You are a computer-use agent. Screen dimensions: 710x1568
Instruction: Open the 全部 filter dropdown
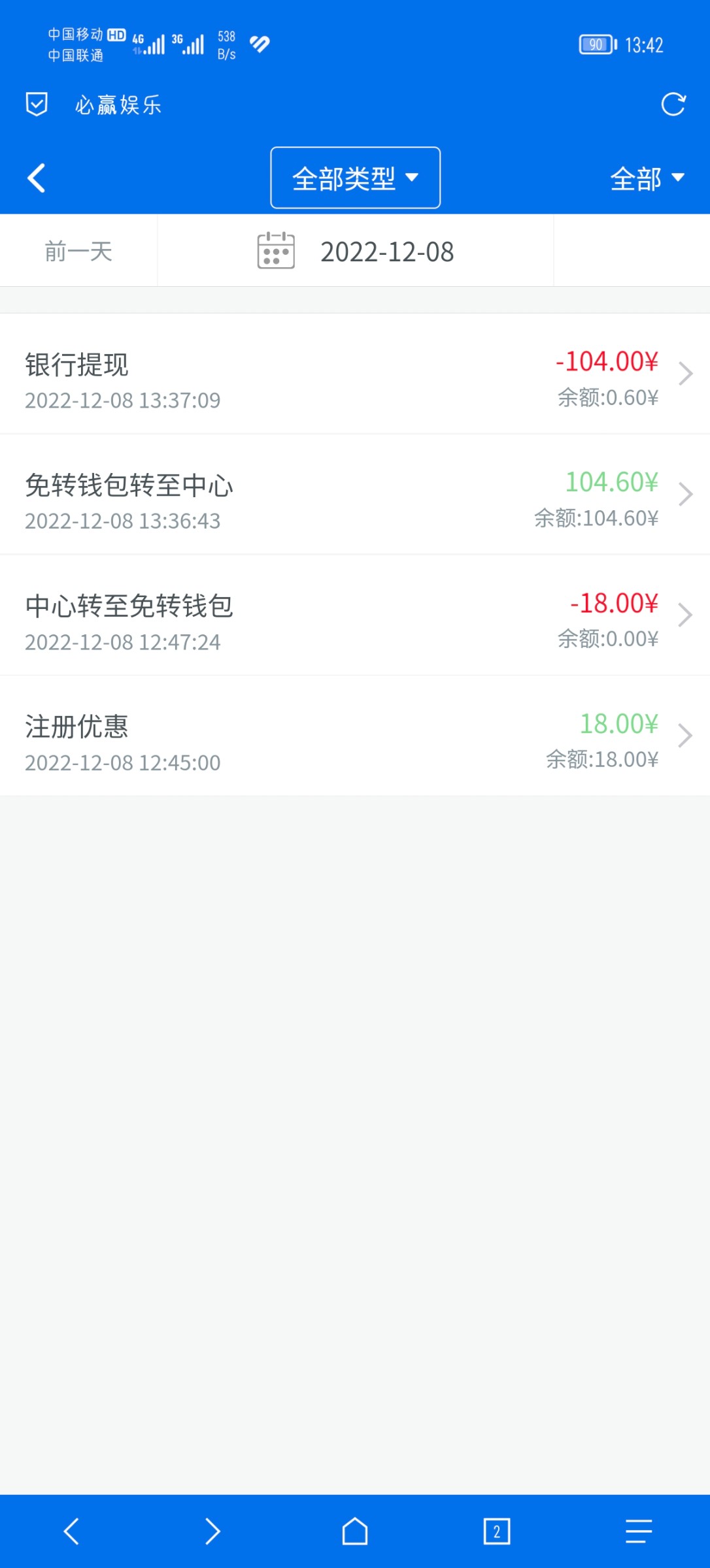[647, 178]
